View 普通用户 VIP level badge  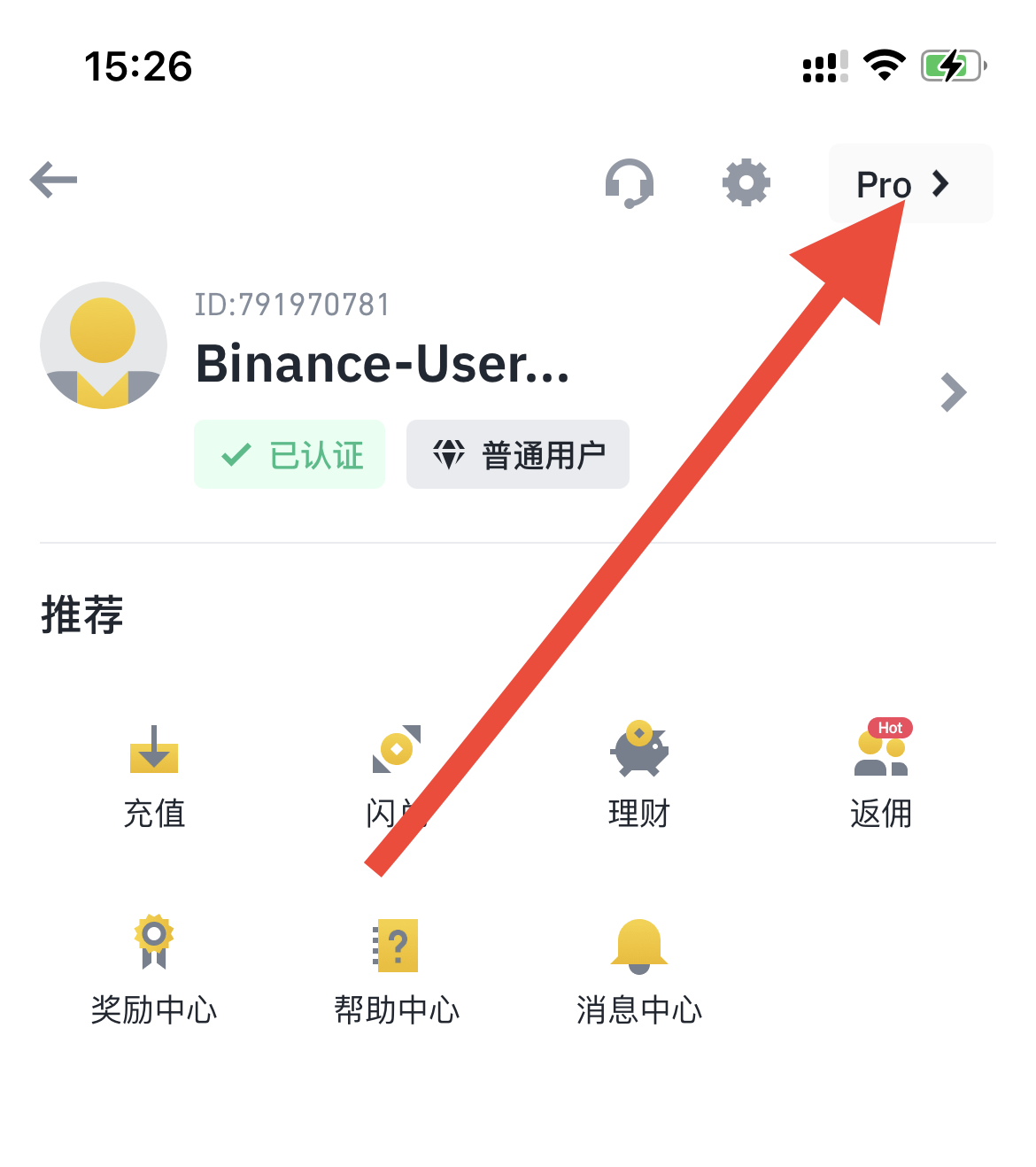[518, 454]
